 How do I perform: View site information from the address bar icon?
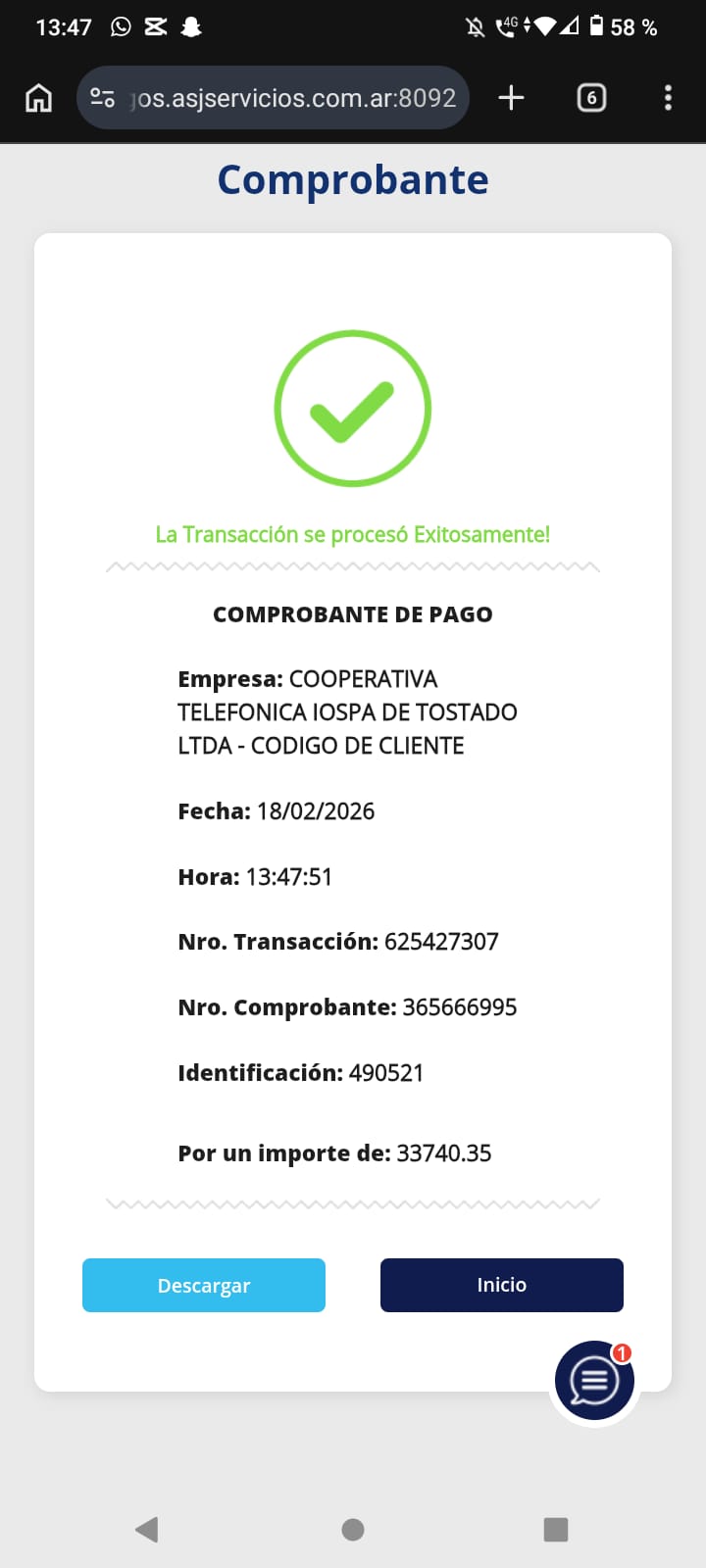point(103,98)
